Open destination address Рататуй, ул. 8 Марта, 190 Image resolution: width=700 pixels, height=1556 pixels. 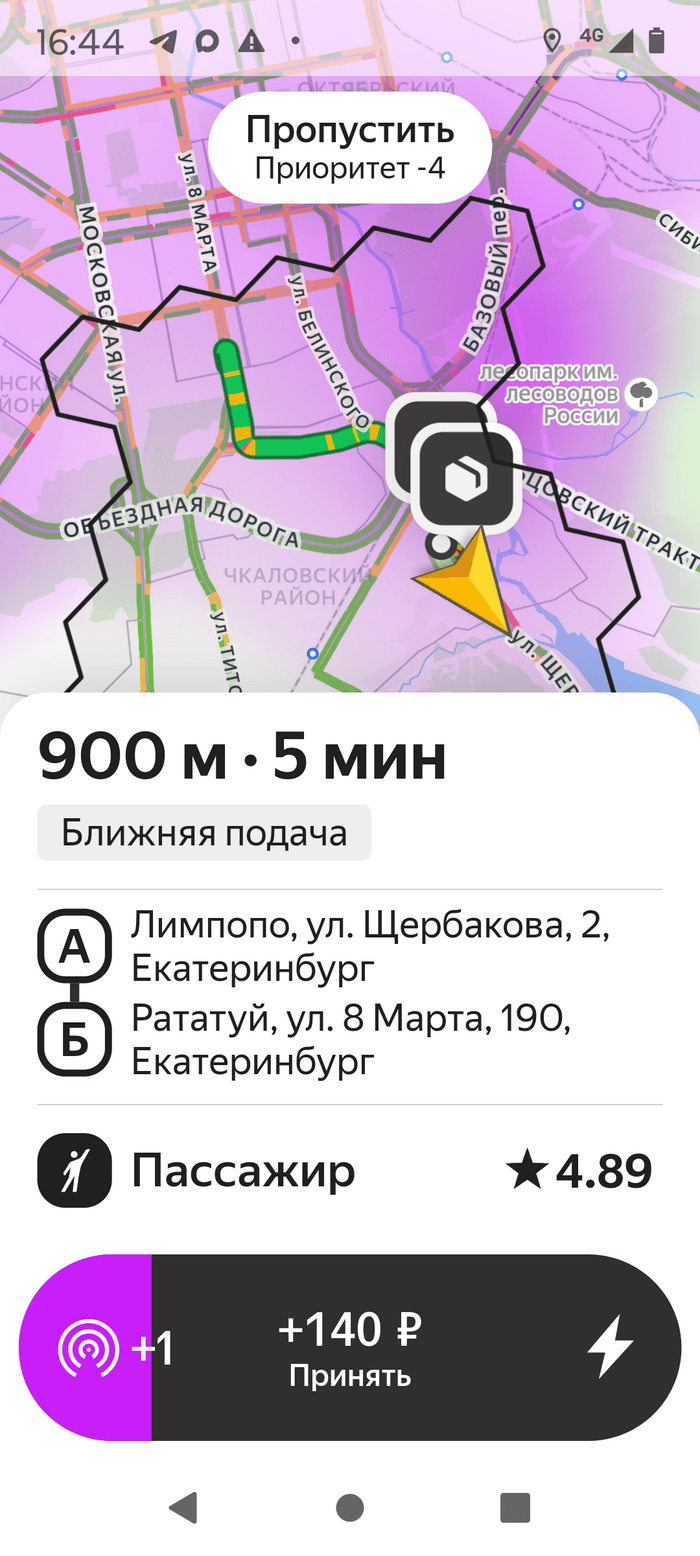pyautogui.click(x=350, y=1040)
